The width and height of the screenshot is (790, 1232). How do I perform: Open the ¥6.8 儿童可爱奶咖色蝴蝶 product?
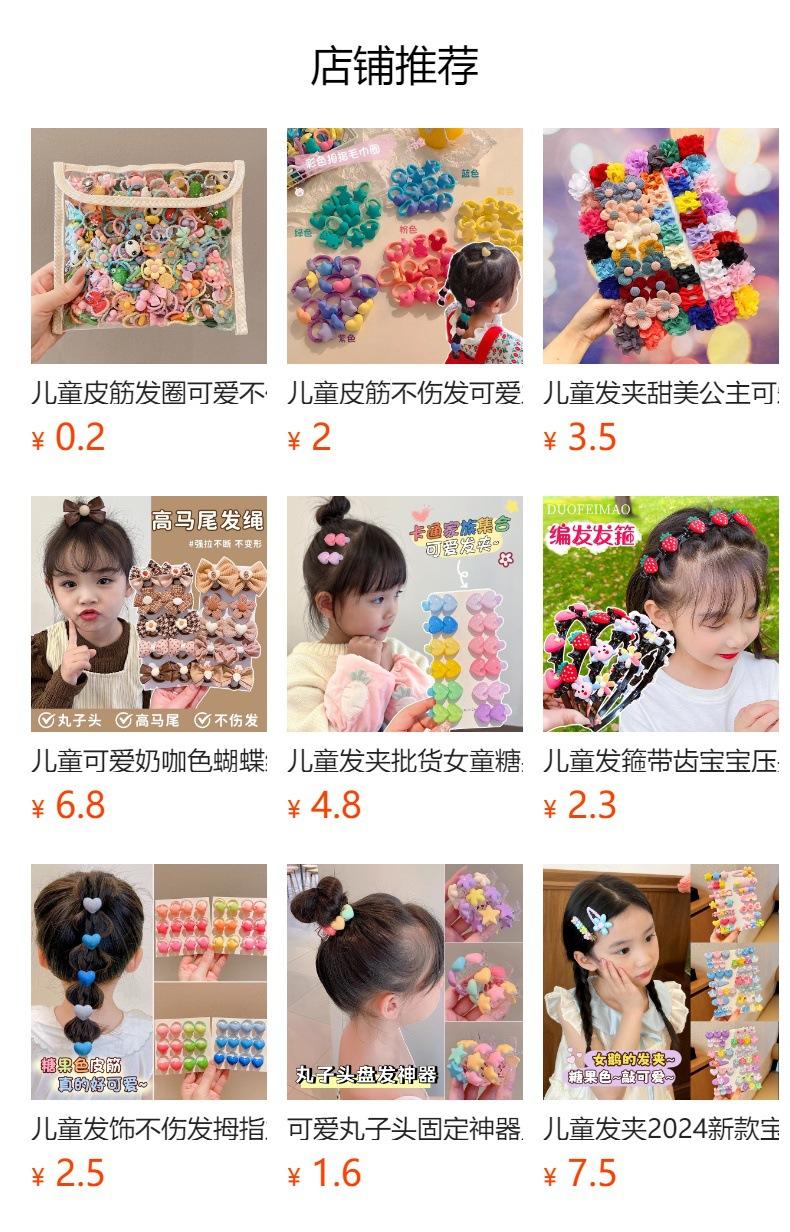tap(149, 660)
